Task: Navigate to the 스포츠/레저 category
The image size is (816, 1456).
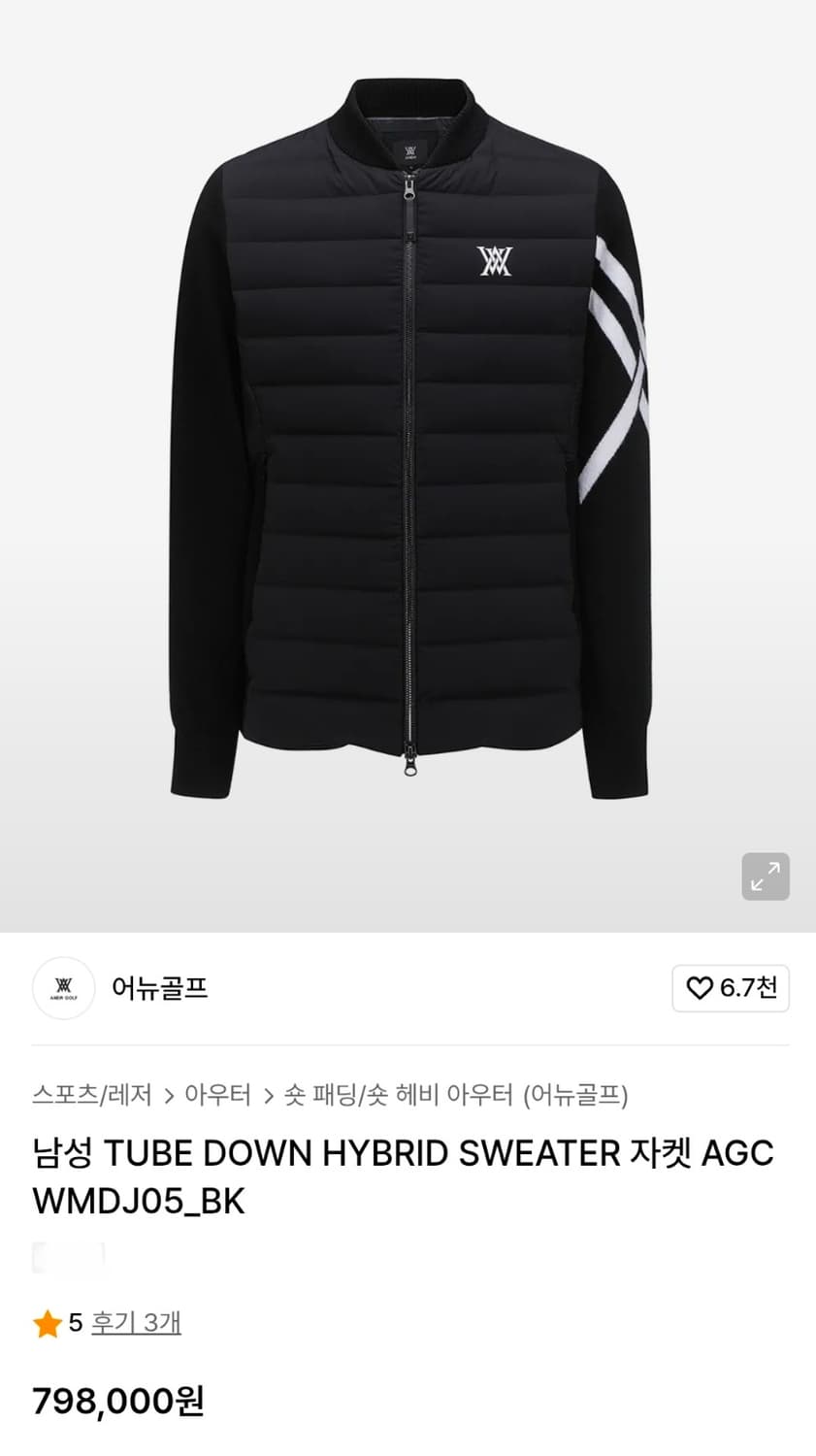Action: [x=93, y=1095]
